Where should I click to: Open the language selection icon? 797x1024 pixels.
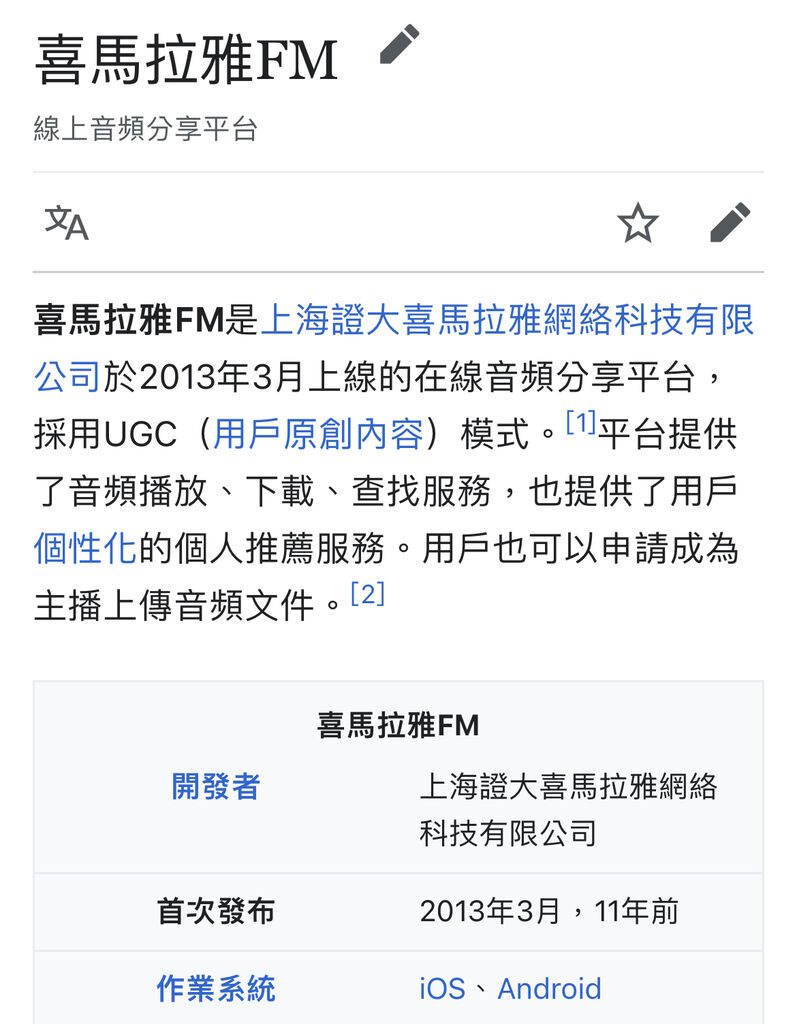click(67, 223)
